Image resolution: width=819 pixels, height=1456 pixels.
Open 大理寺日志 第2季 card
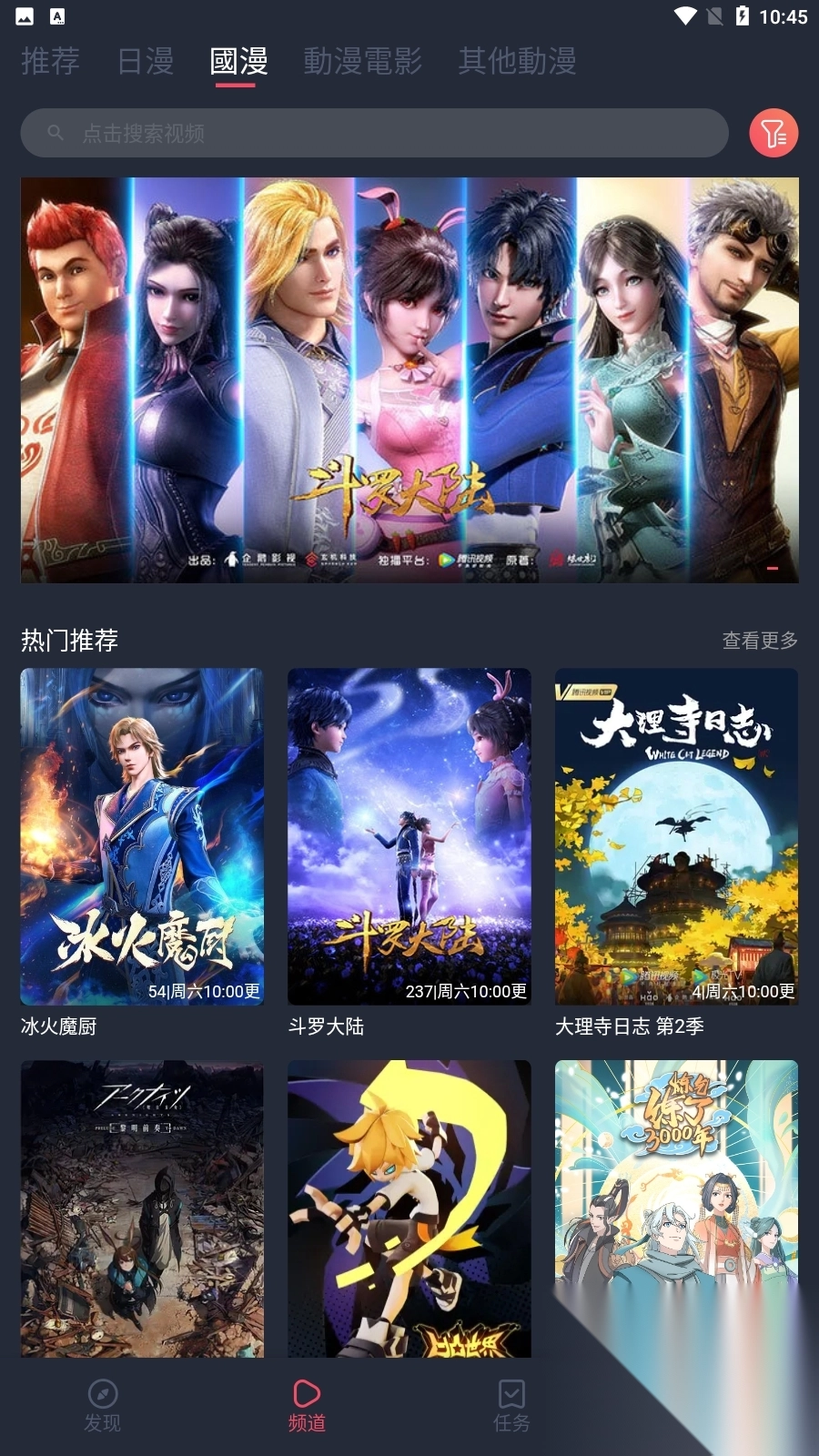[676, 836]
